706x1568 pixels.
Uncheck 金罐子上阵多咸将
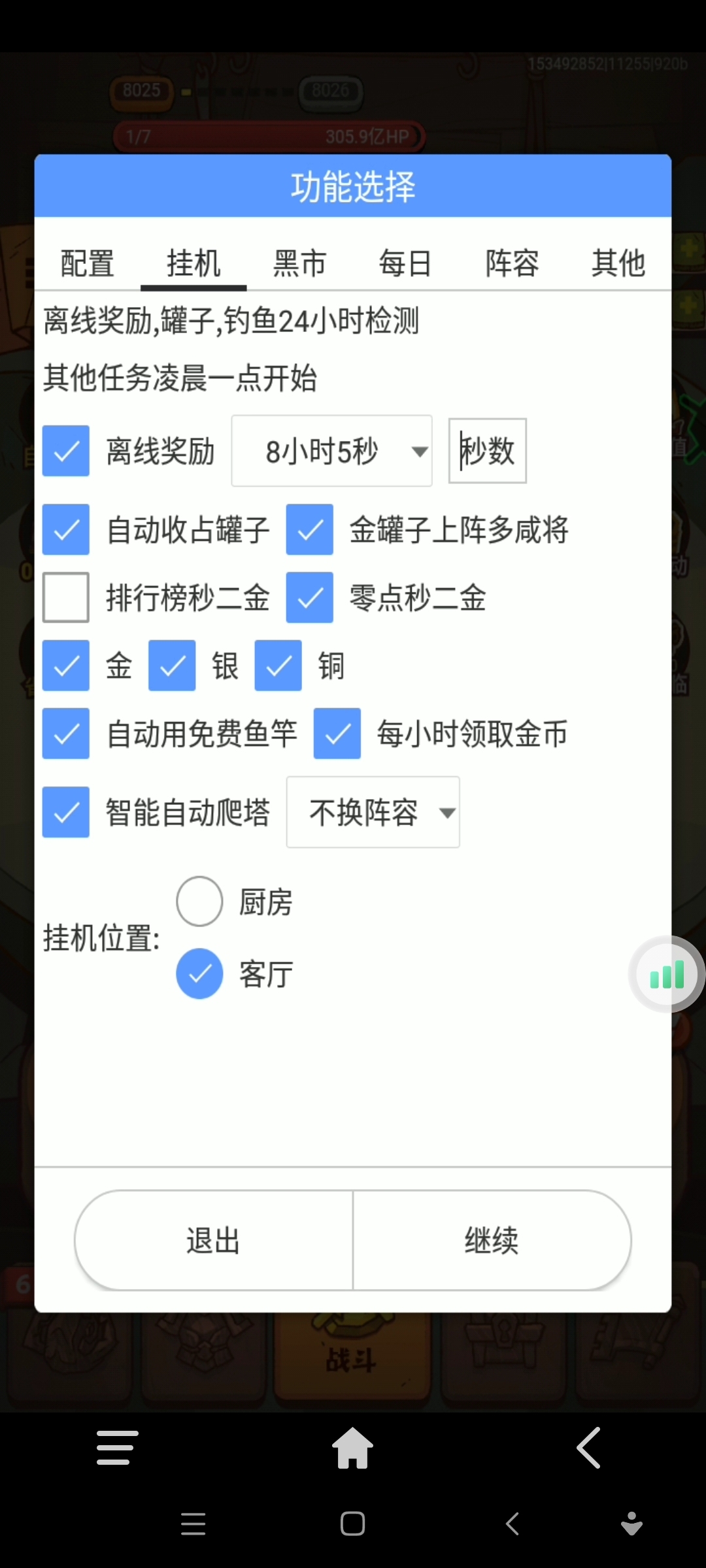tap(310, 529)
